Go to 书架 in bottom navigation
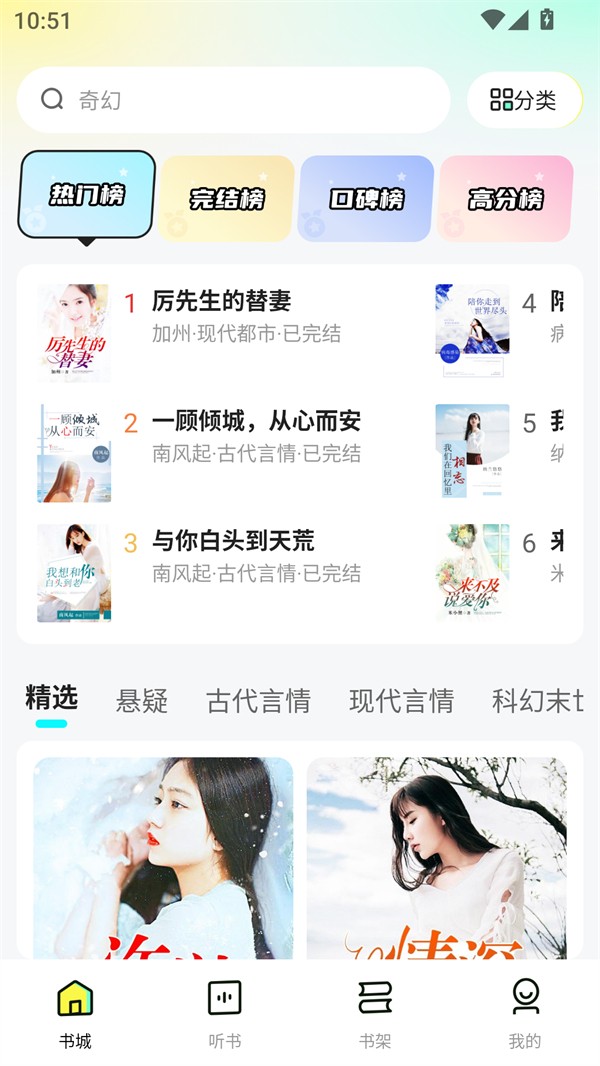600x1066 pixels. pyautogui.click(x=375, y=1013)
